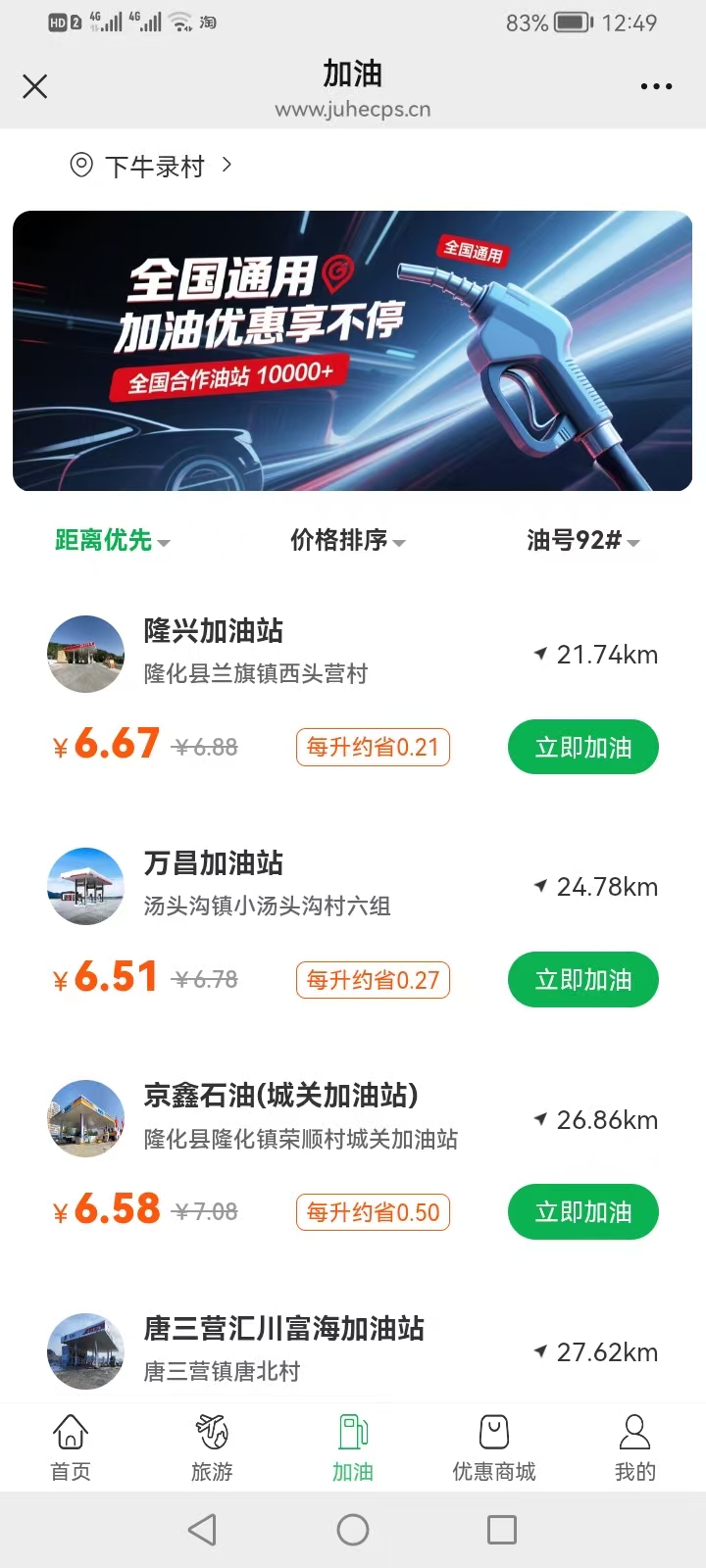
Task: Change location from 下牛录村
Action: (x=152, y=166)
